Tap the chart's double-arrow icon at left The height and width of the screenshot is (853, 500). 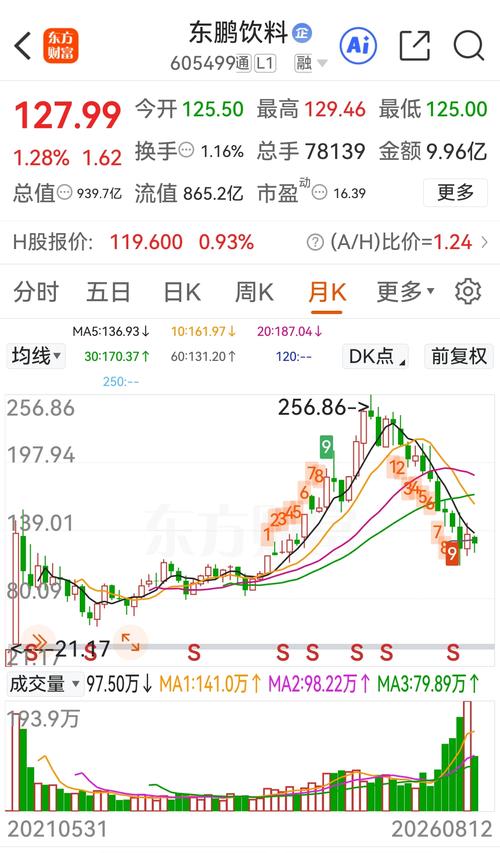38,641
